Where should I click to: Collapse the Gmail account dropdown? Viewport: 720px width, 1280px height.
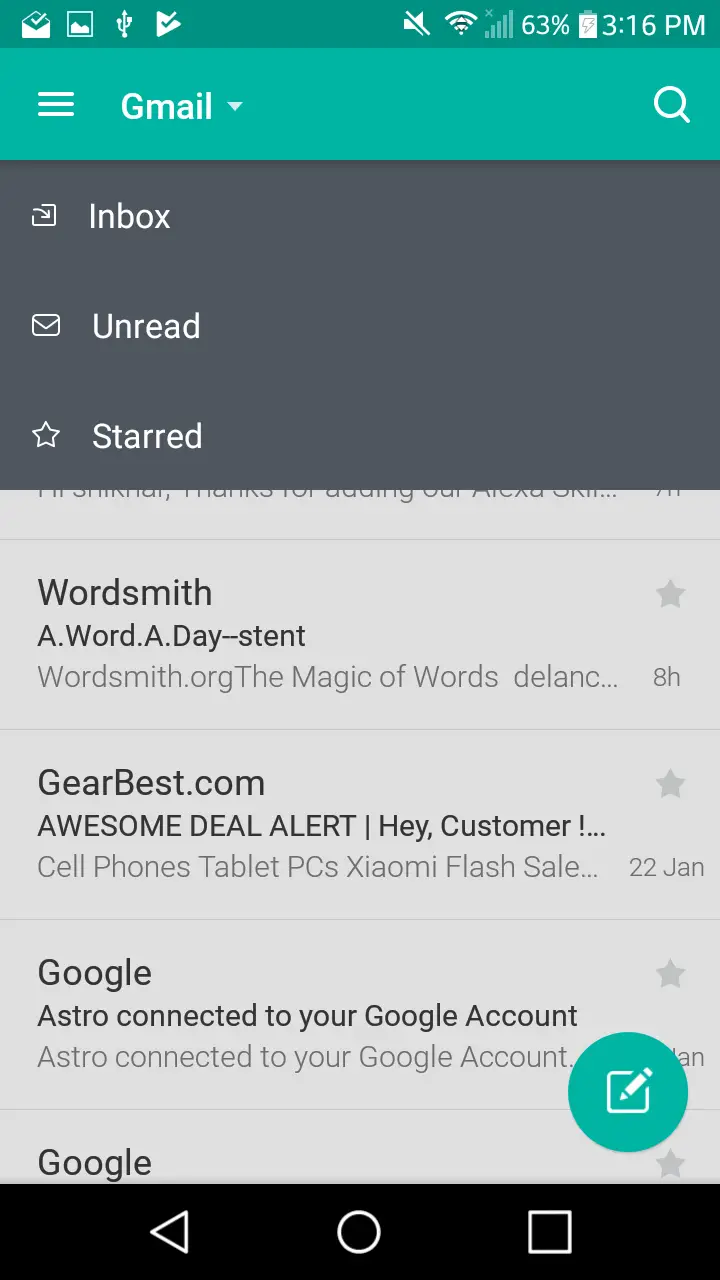[182, 106]
